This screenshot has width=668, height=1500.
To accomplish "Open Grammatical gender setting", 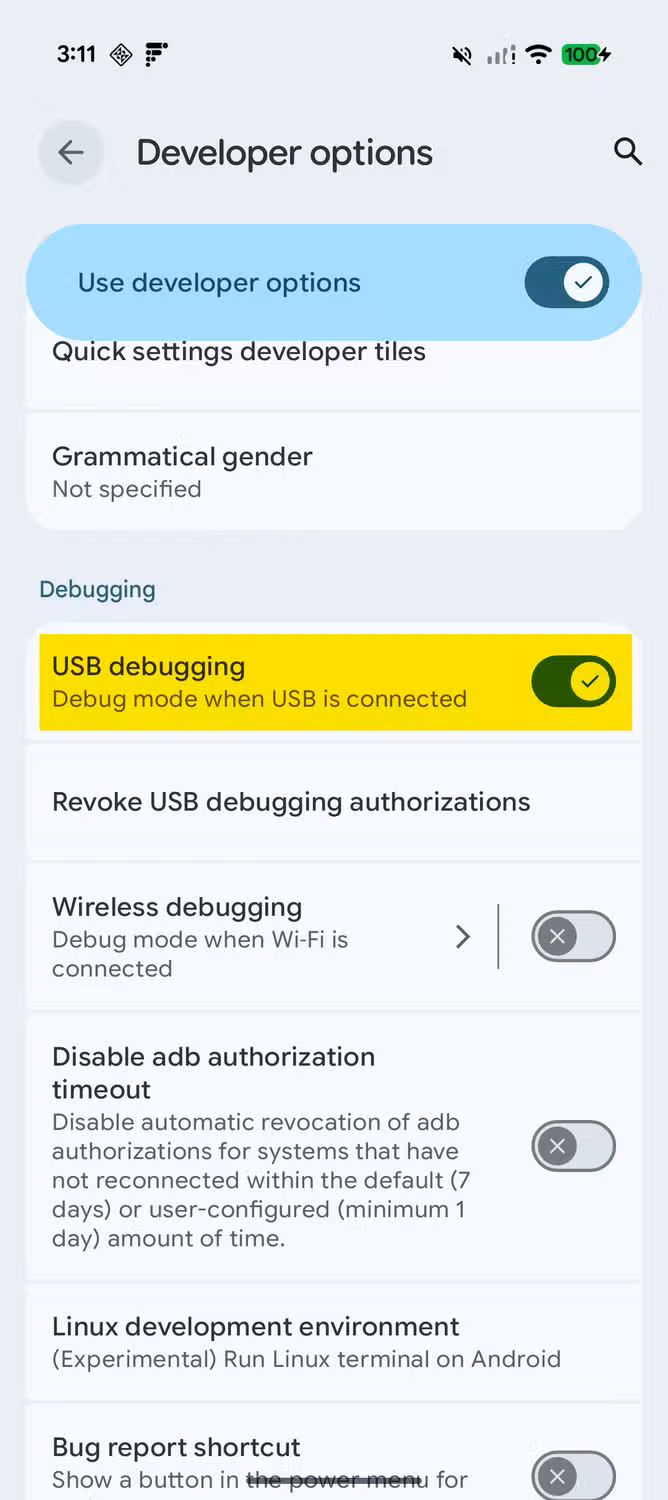I will pos(333,471).
